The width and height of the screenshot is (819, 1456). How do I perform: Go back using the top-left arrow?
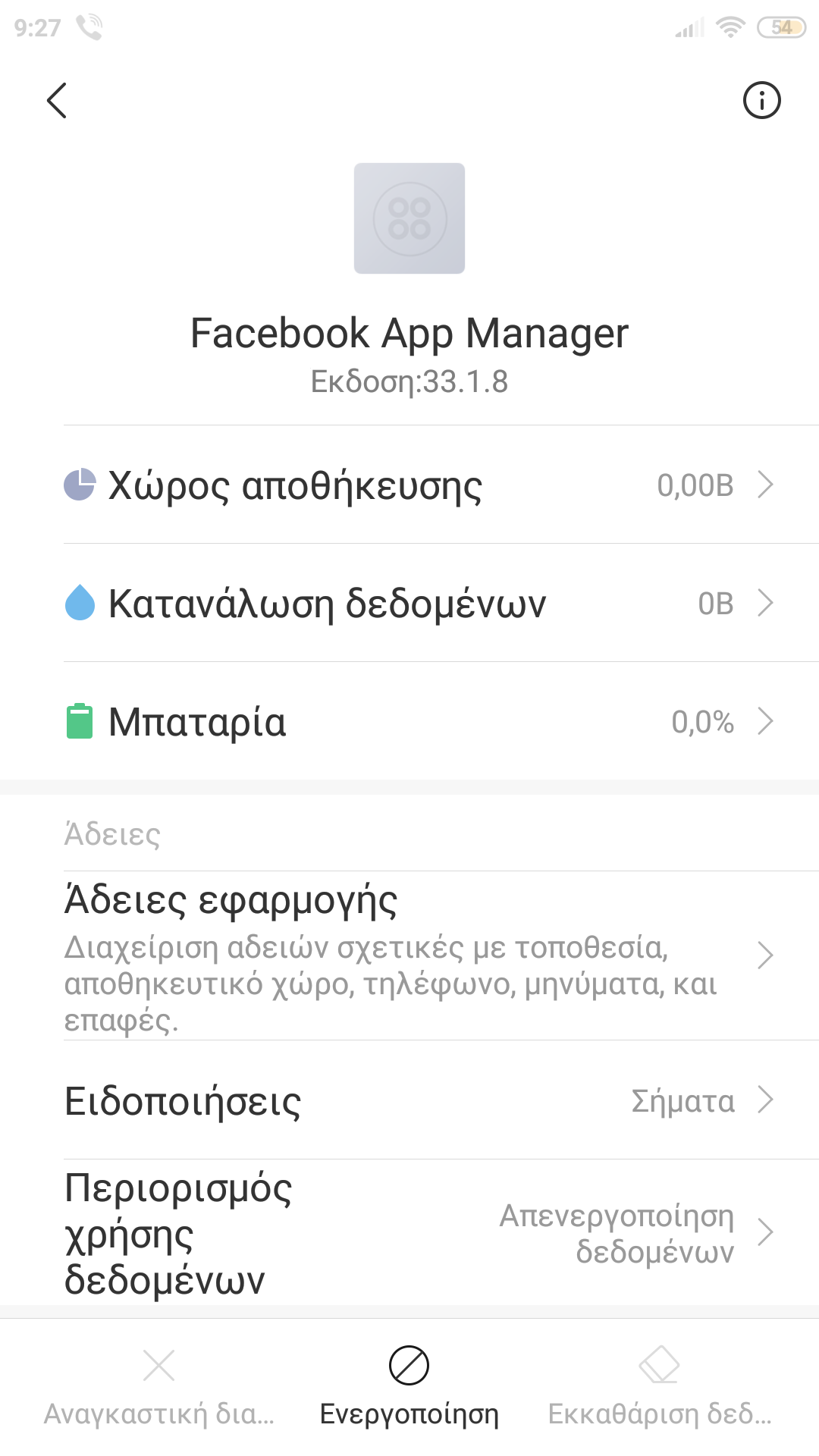coord(57,100)
